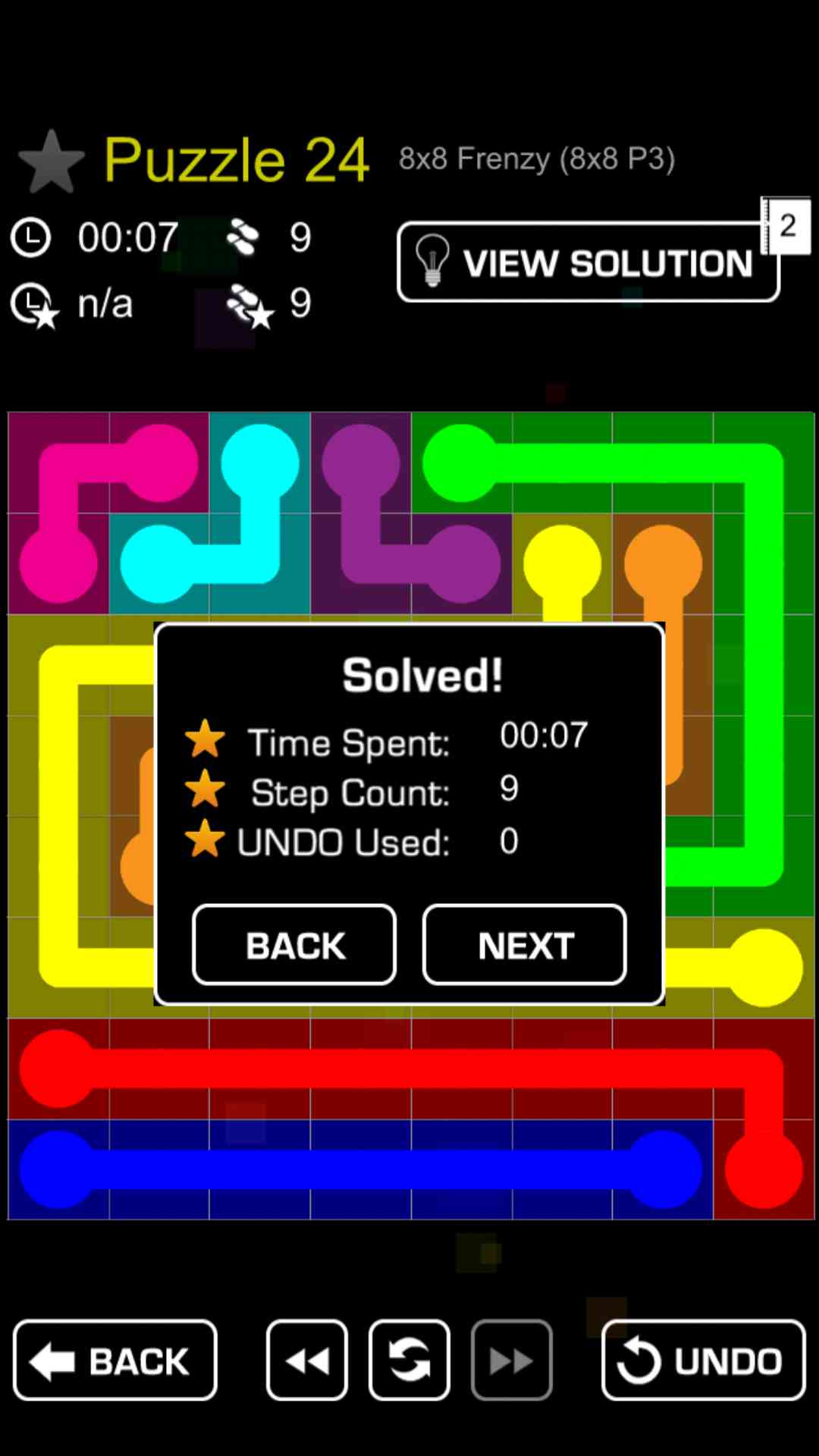Return using the bottom Back arrow button
This screenshot has width=819, height=1456.
pos(115,1360)
